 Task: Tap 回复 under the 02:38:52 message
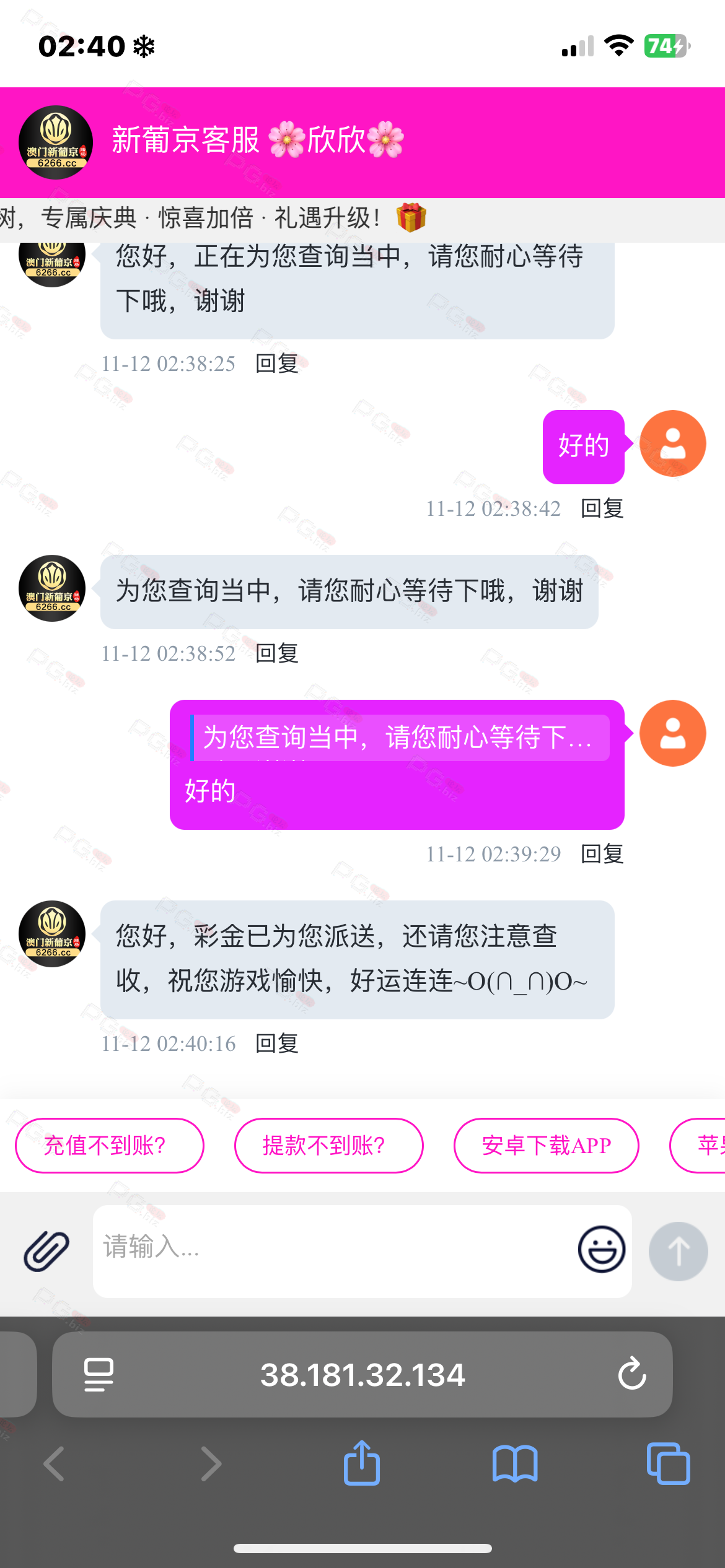tap(277, 653)
